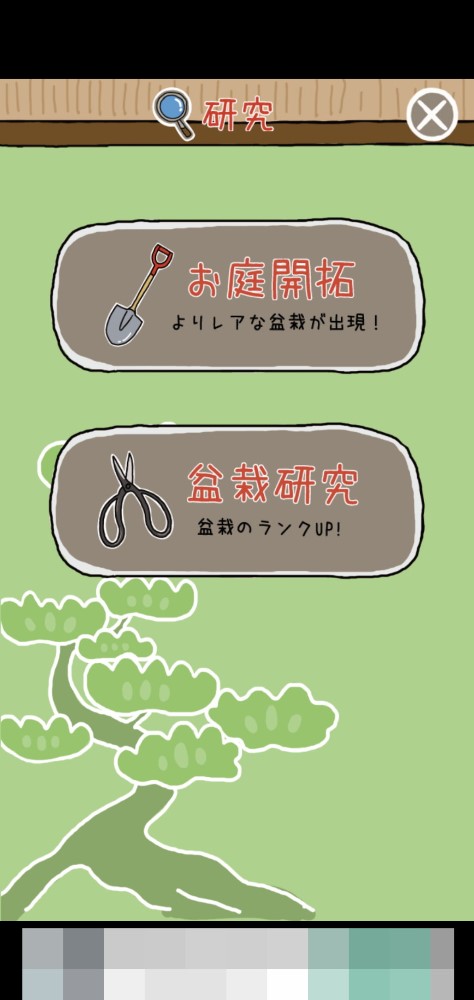This screenshot has width=474, height=1000.
Task: Open お庭開拓 garden development
Action: tap(237, 296)
